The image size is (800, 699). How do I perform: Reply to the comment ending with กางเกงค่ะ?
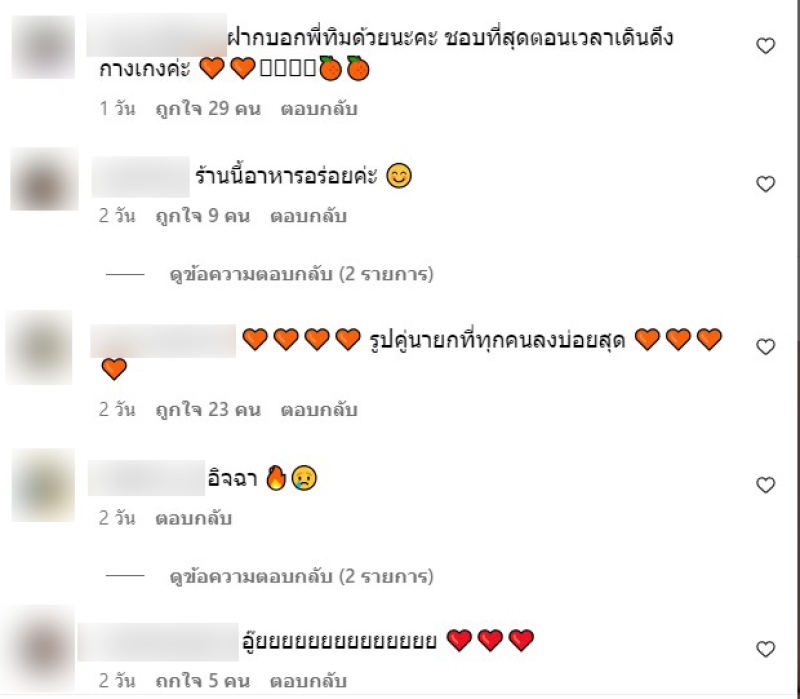click(318, 109)
